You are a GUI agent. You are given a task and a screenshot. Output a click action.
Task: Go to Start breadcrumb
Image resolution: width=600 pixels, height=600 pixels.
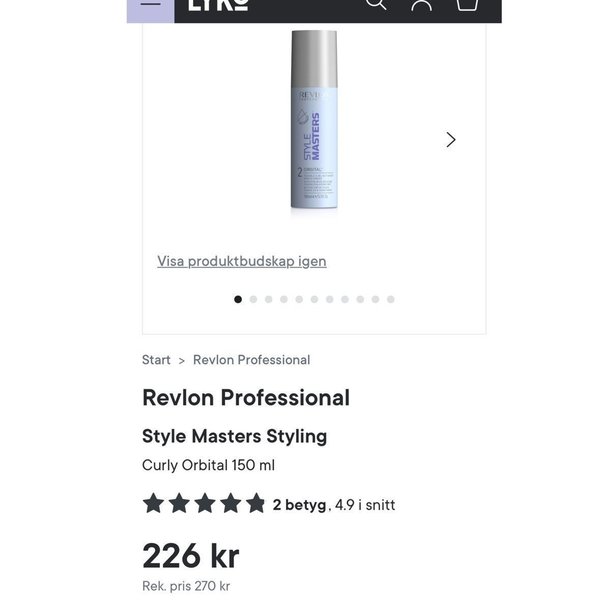156,360
